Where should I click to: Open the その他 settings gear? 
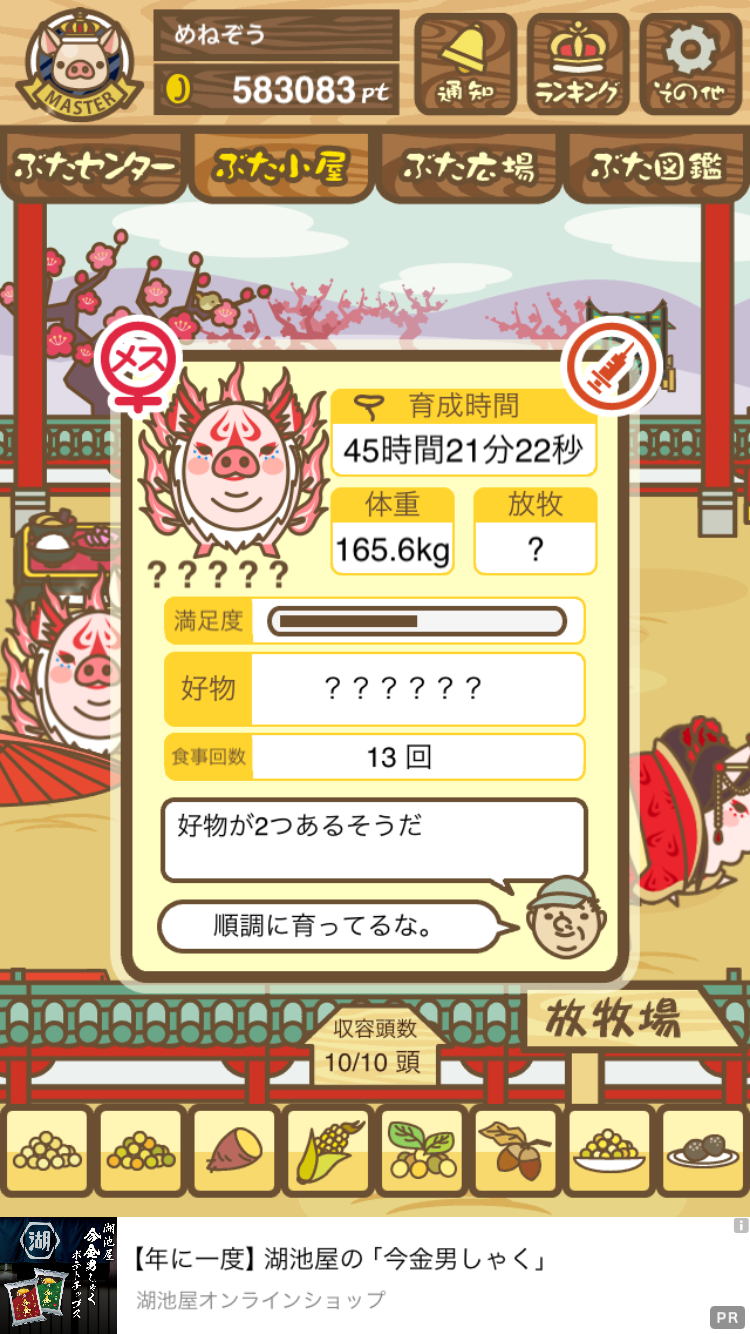[x=690, y=62]
